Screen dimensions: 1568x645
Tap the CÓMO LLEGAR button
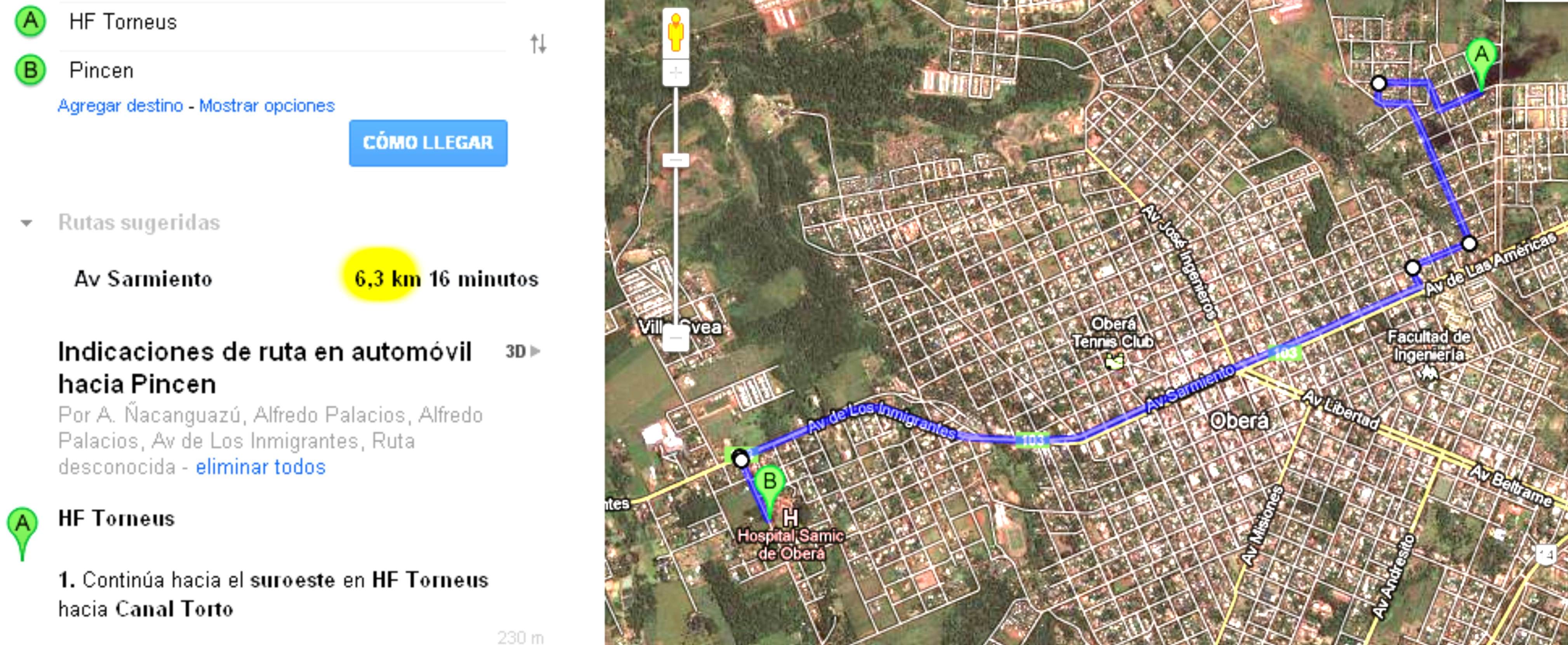428,143
